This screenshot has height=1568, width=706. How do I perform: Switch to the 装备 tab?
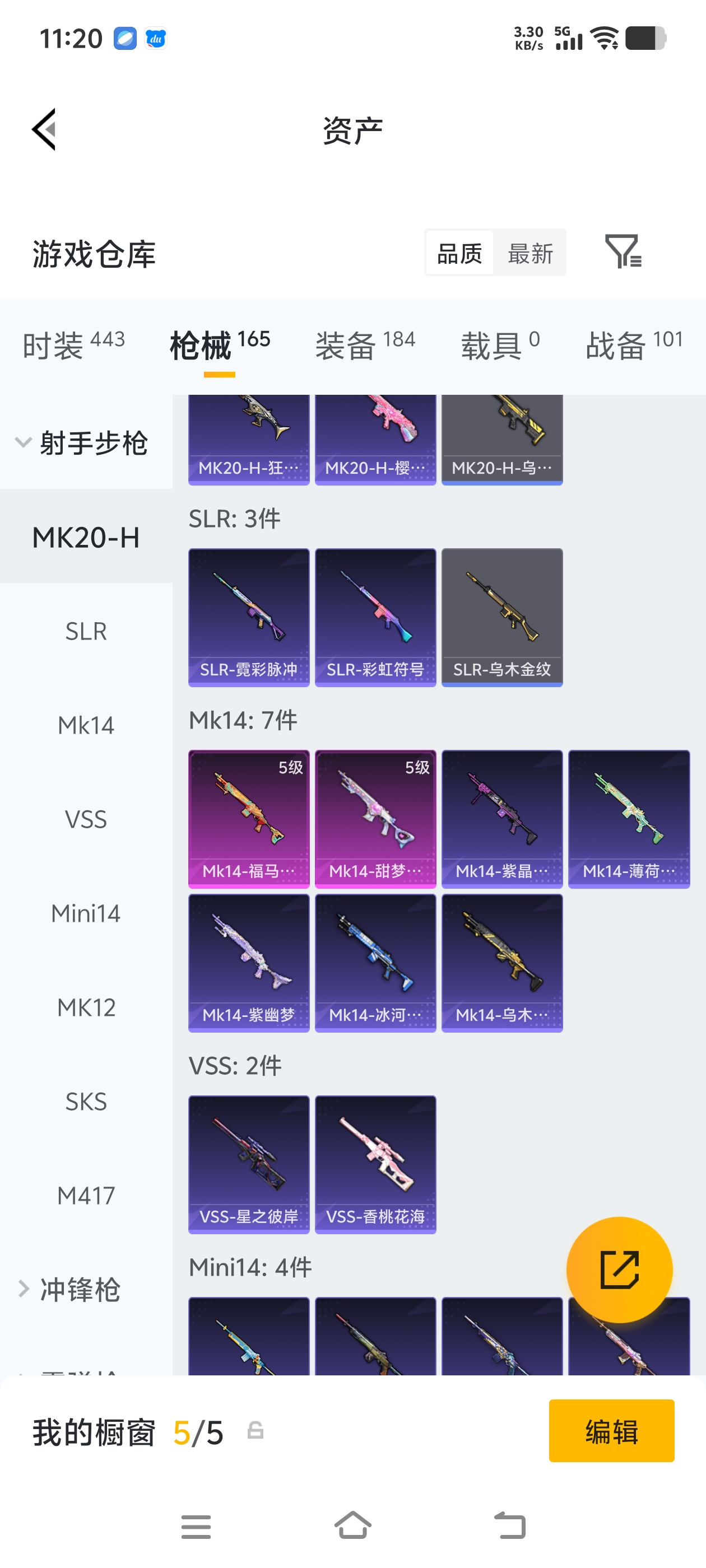point(365,344)
